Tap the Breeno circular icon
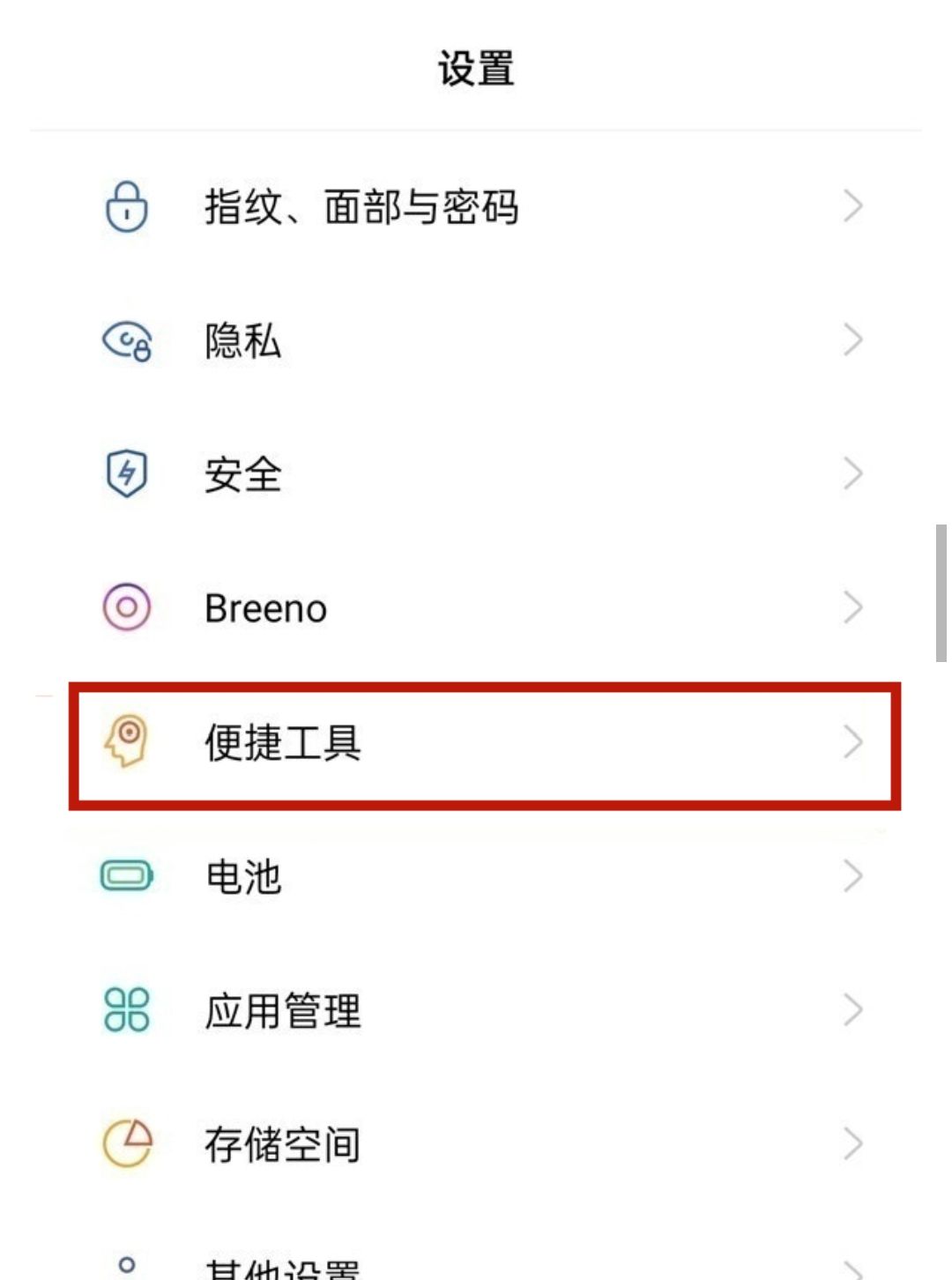Image resolution: width=952 pixels, height=1280 pixels. coord(126,607)
